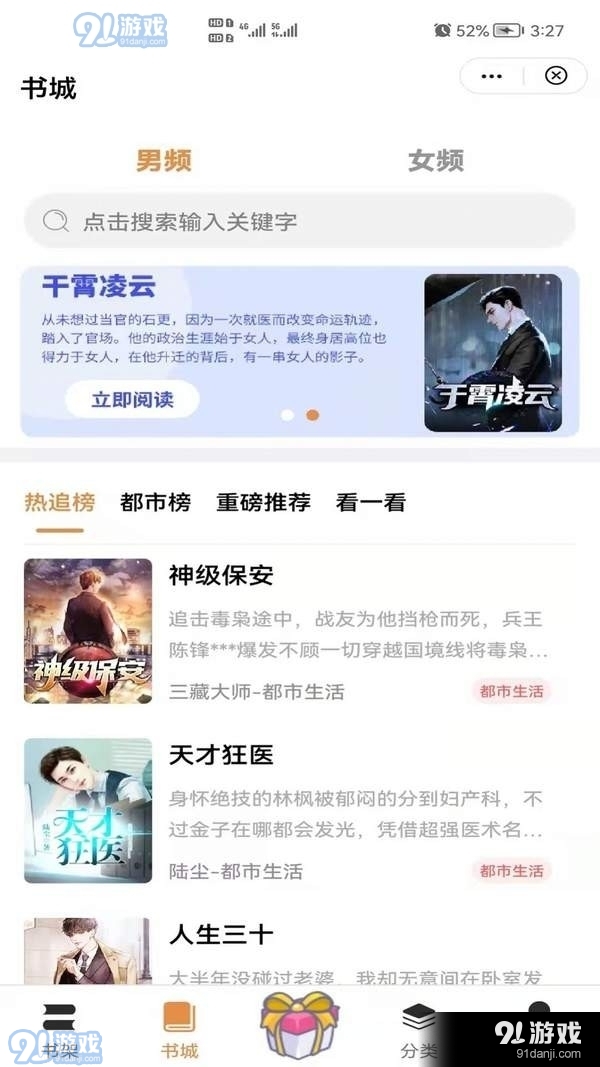Go to the 书架 bookshelf tab

tap(60, 1030)
